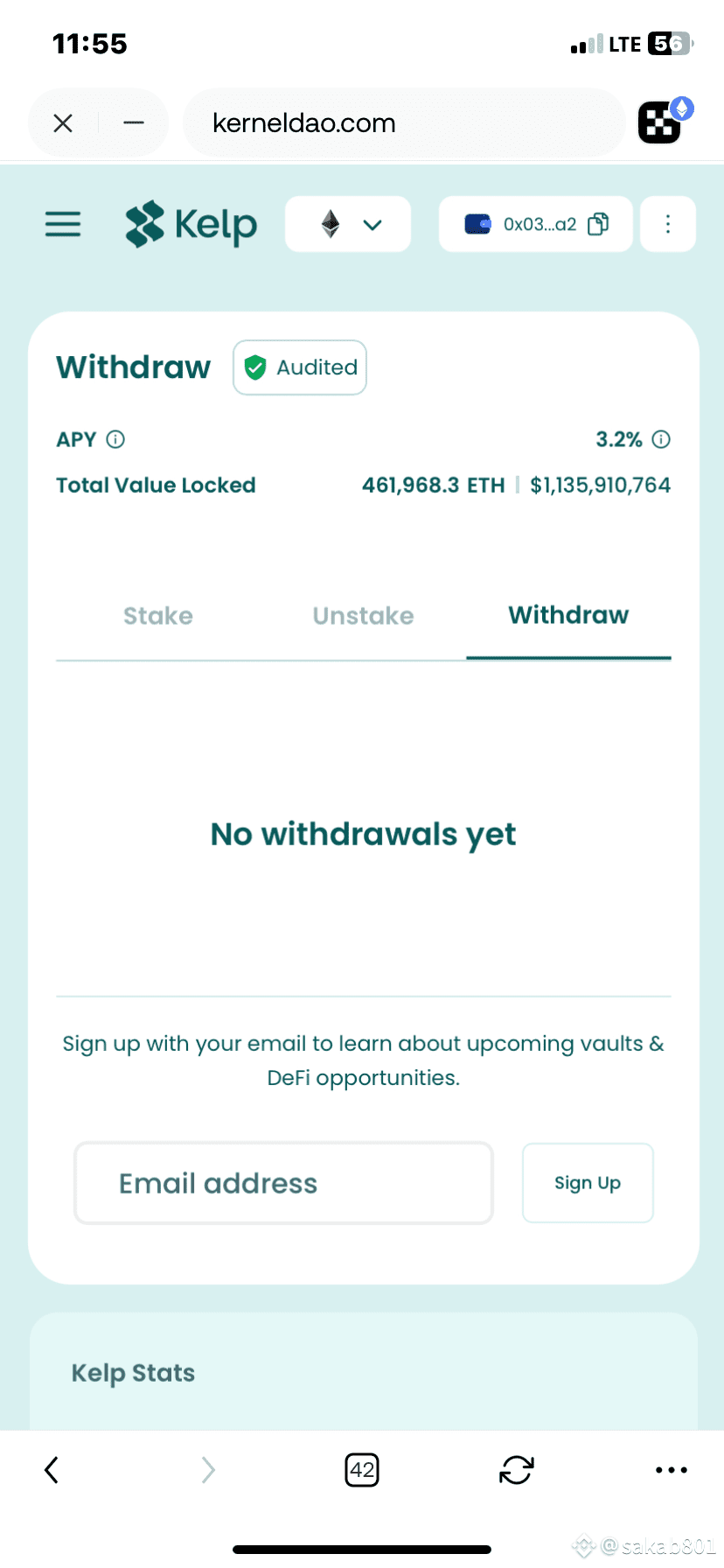
Task: Switch to the Unstake tab
Action: click(x=363, y=616)
